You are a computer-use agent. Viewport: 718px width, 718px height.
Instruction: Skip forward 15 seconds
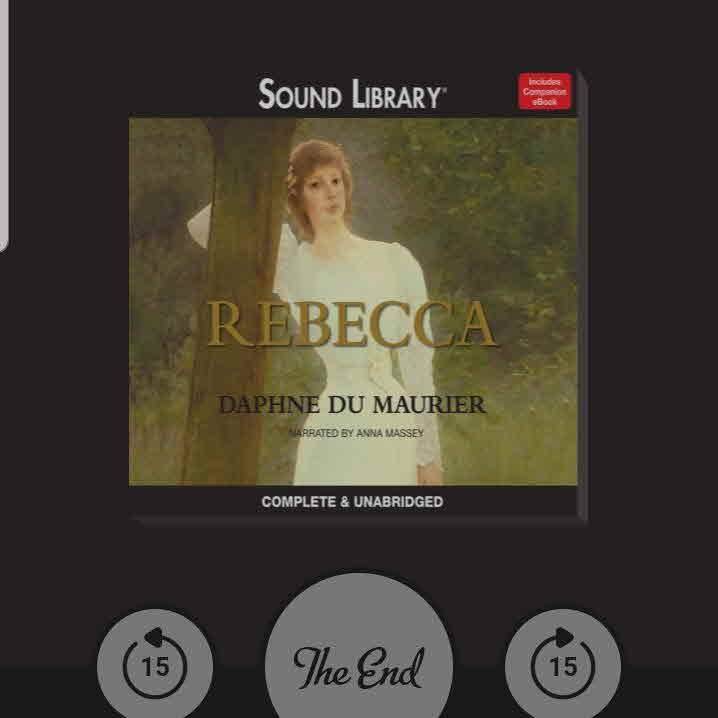click(563, 663)
